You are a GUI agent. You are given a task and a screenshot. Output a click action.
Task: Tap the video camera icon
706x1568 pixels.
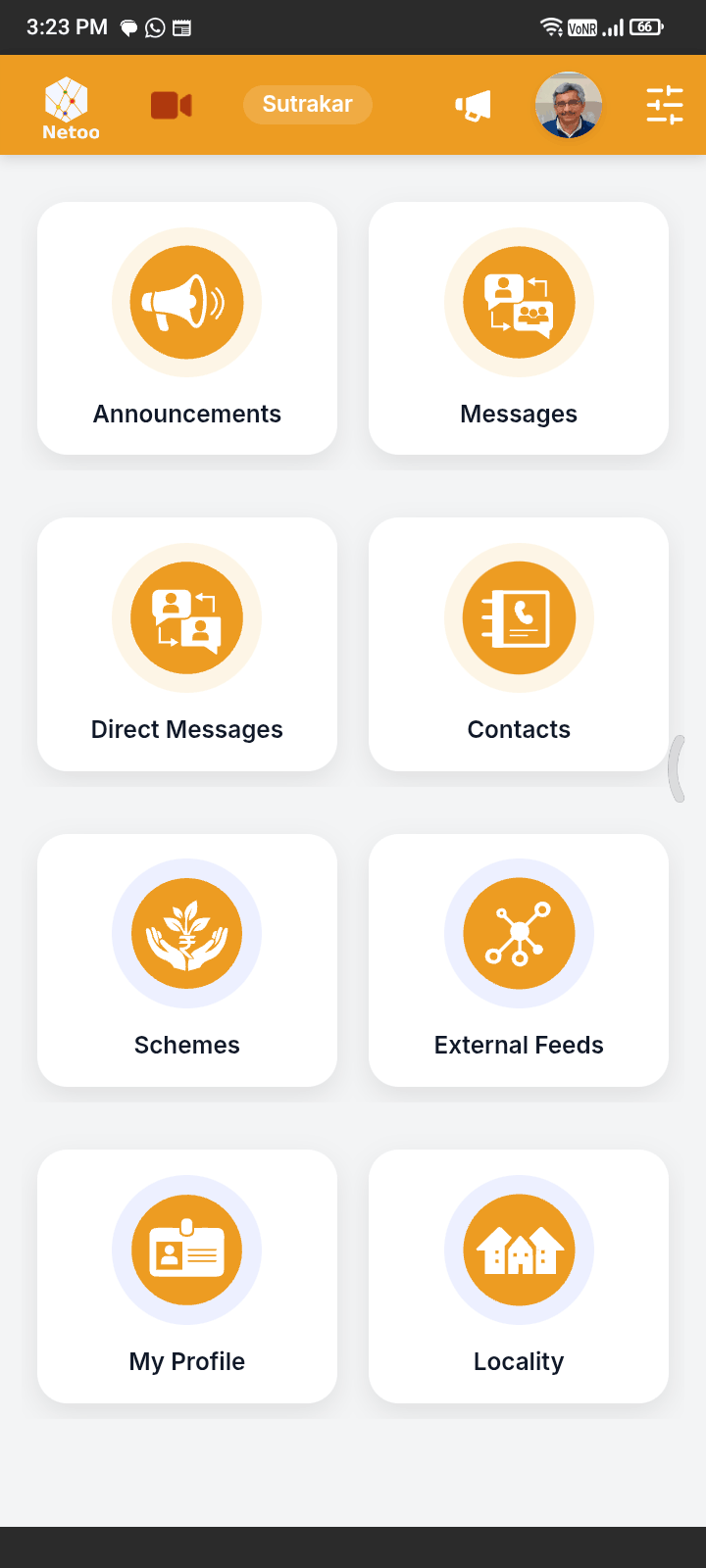point(171,105)
